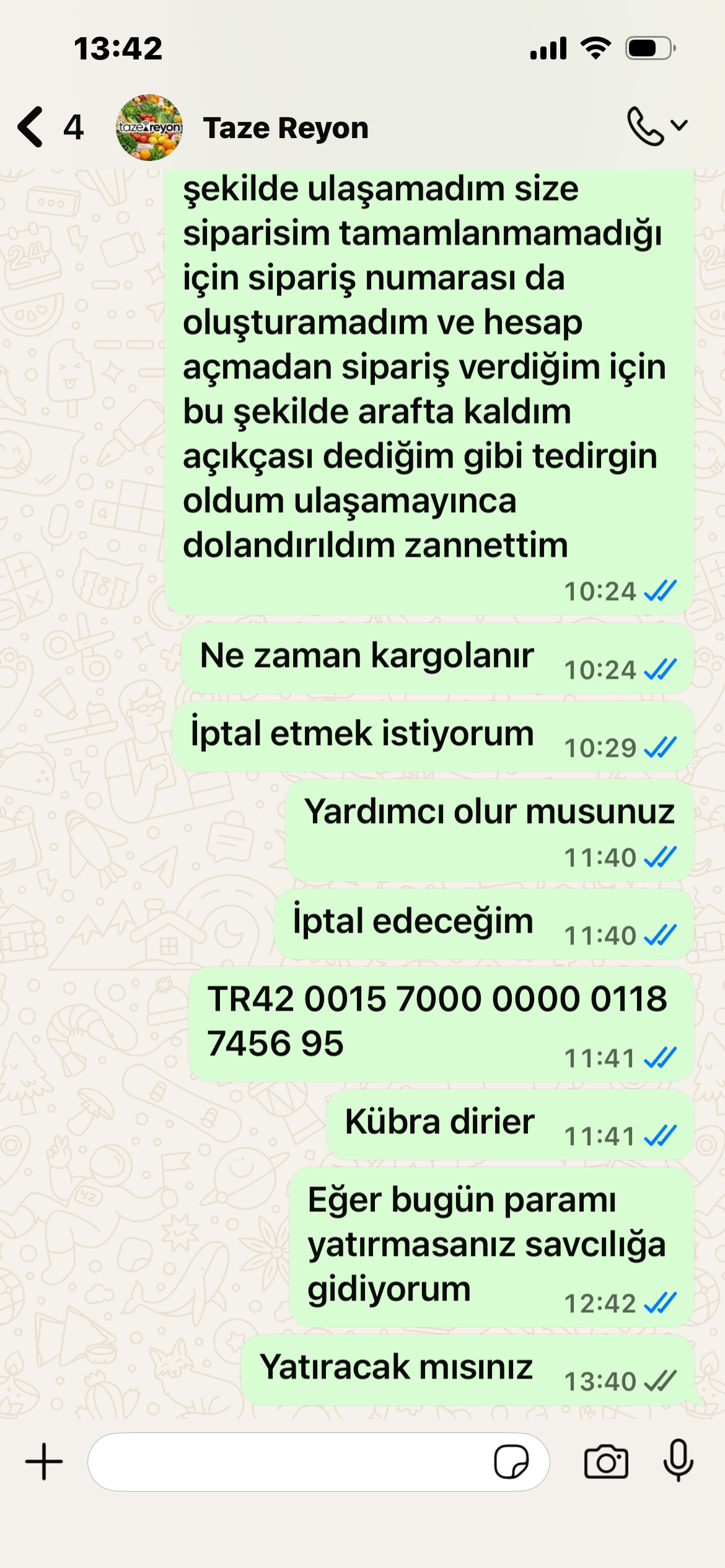
Task: Open the sticker picker
Action: 511,1461
